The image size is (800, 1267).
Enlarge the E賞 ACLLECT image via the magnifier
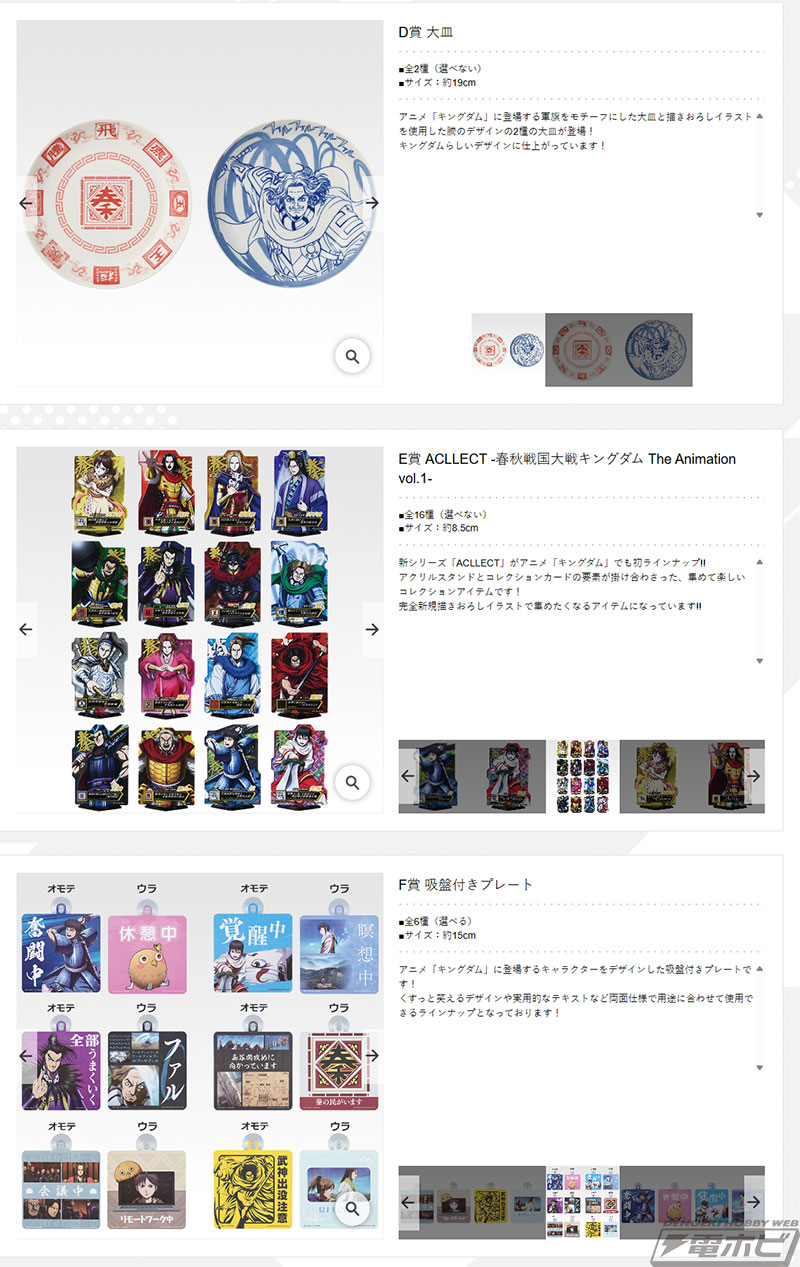click(x=352, y=782)
